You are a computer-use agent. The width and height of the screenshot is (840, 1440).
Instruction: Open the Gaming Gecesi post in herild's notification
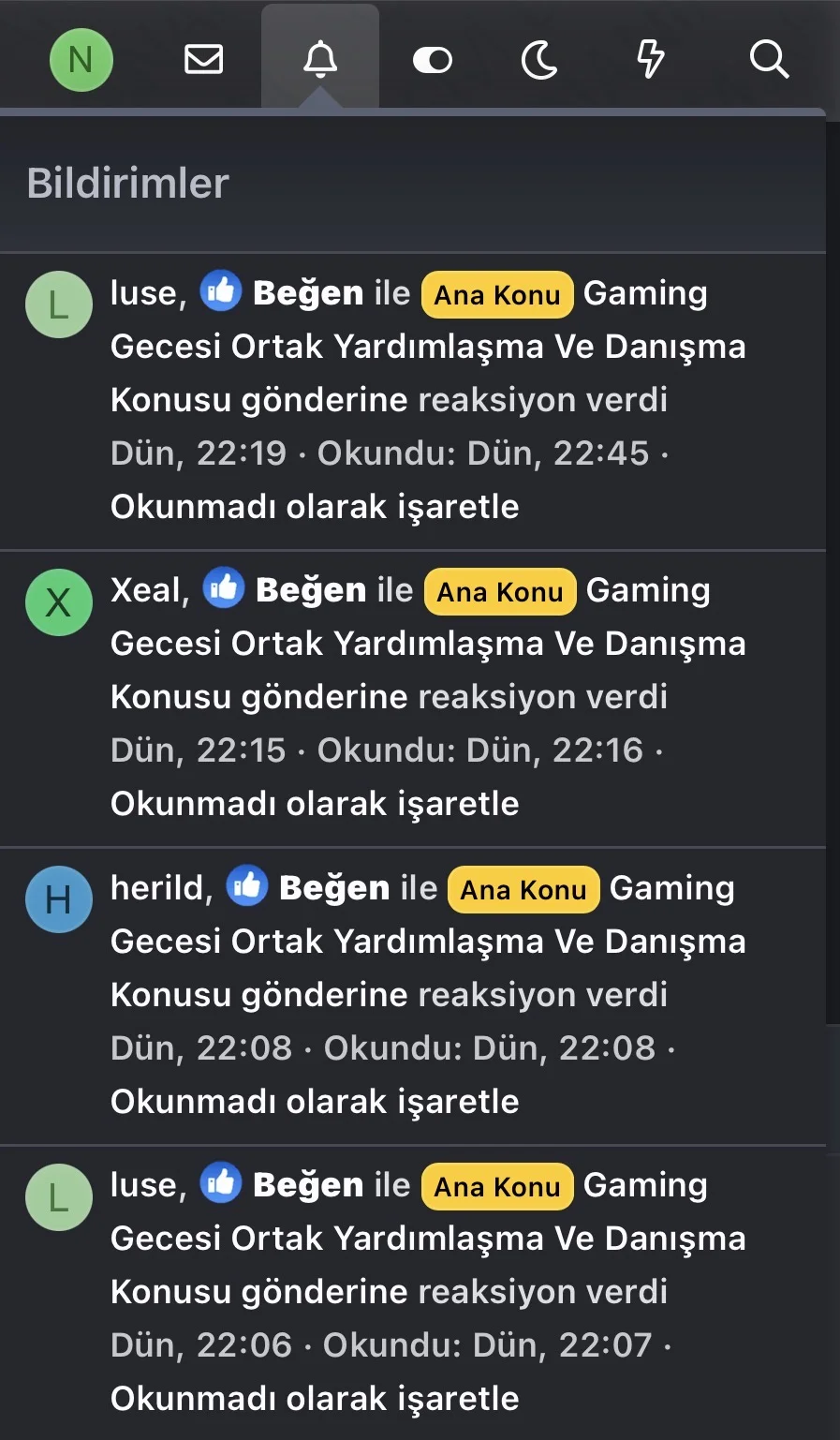[428, 941]
